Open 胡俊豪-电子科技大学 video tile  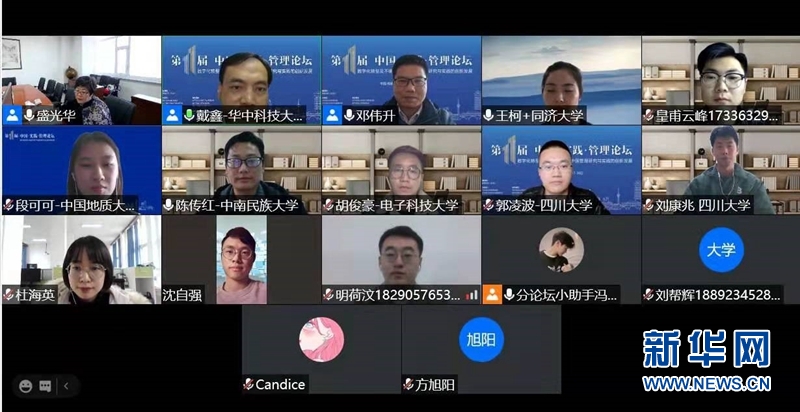coord(401,170)
